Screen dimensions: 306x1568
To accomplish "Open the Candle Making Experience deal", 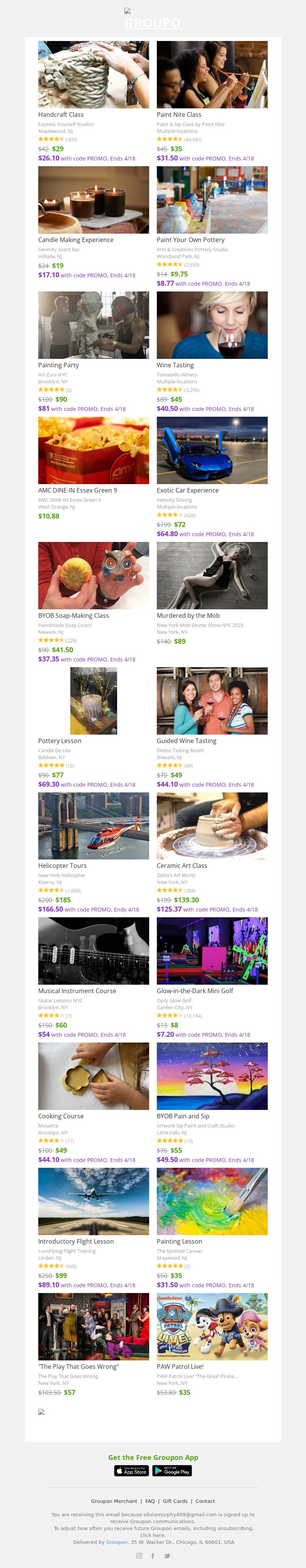I will pyautogui.click(x=93, y=200).
